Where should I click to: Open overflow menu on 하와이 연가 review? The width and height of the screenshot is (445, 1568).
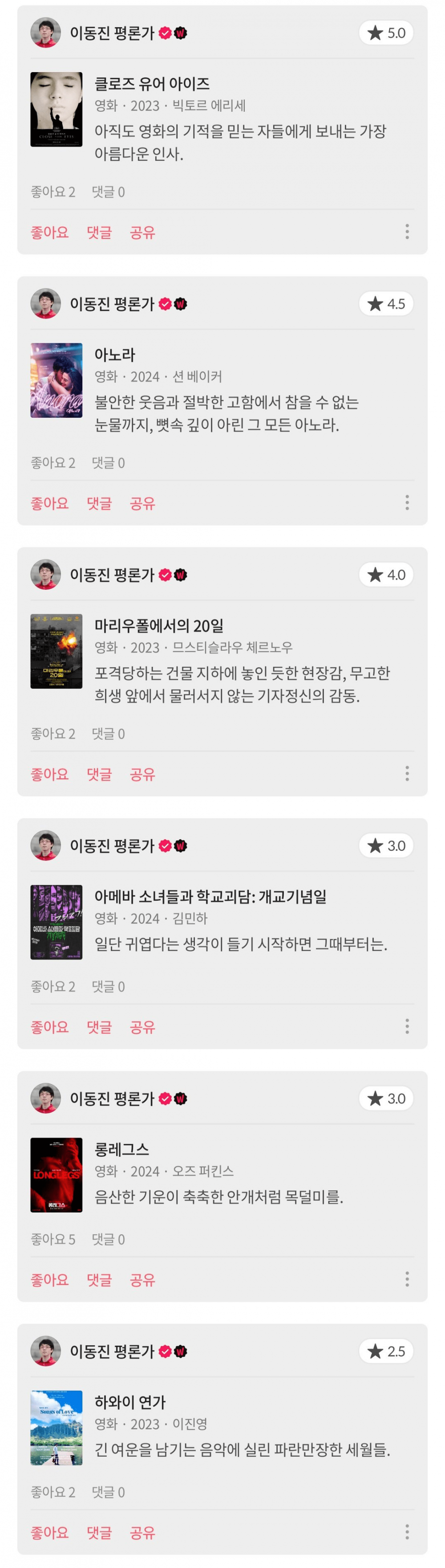click(407, 1531)
